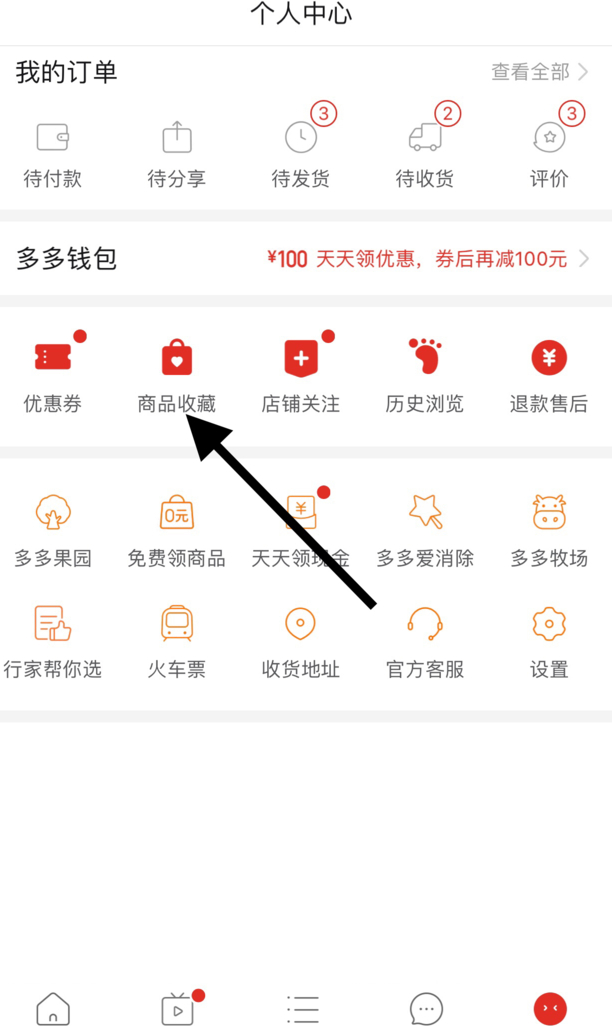
Task: Open 火车票 train tickets
Action: 176,642
